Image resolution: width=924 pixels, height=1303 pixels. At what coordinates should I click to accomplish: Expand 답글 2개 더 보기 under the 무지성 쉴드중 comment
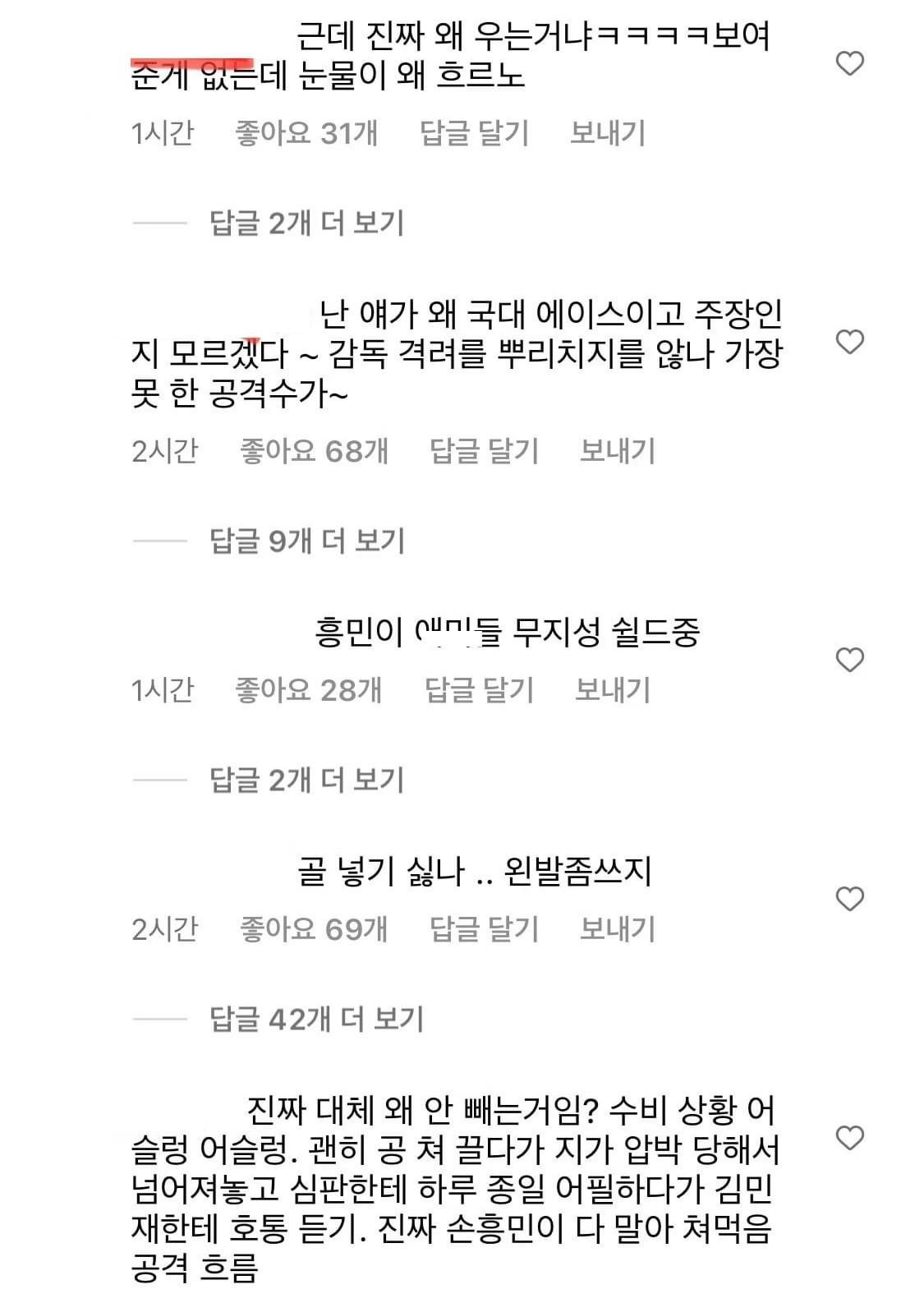[x=306, y=780]
